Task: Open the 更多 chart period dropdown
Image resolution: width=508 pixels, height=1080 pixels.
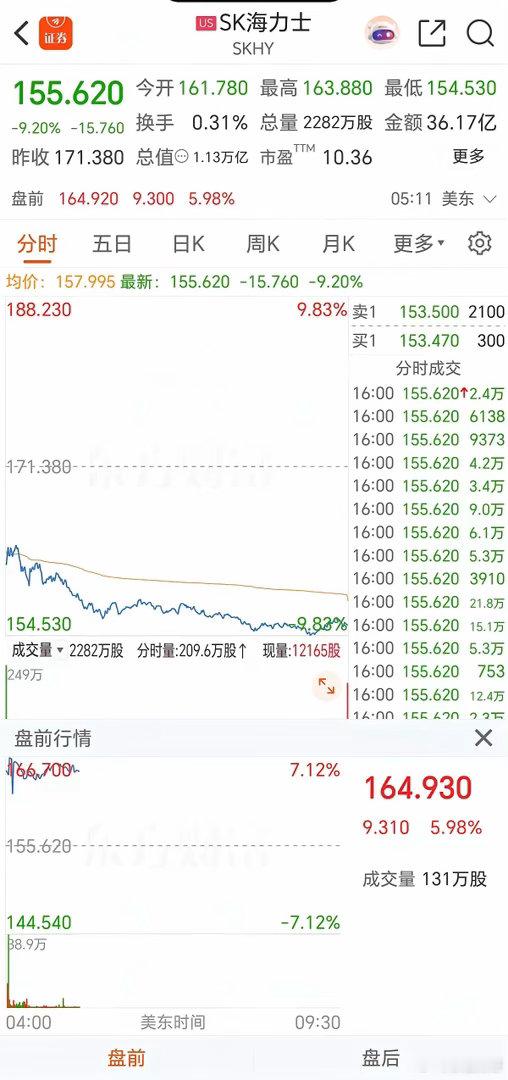Action: coord(419,244)
